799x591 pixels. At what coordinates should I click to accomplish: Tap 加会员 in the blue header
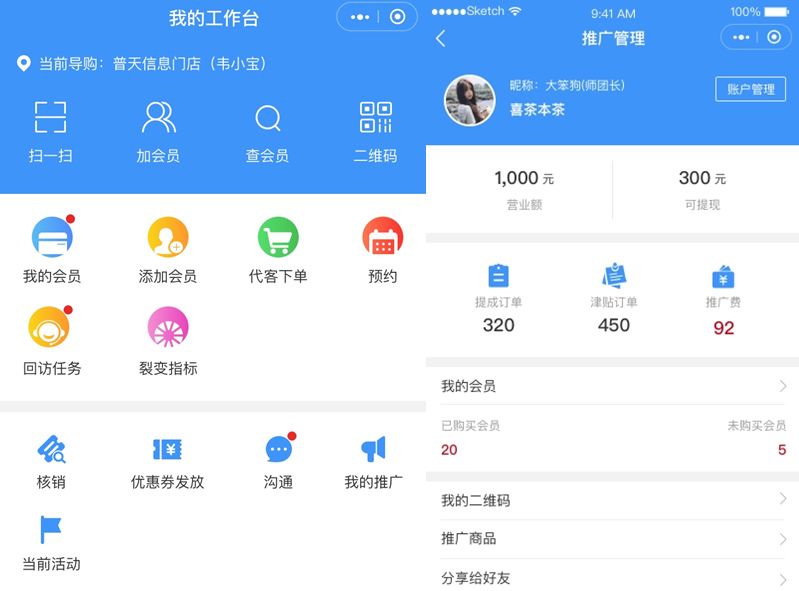pos(158,131)
